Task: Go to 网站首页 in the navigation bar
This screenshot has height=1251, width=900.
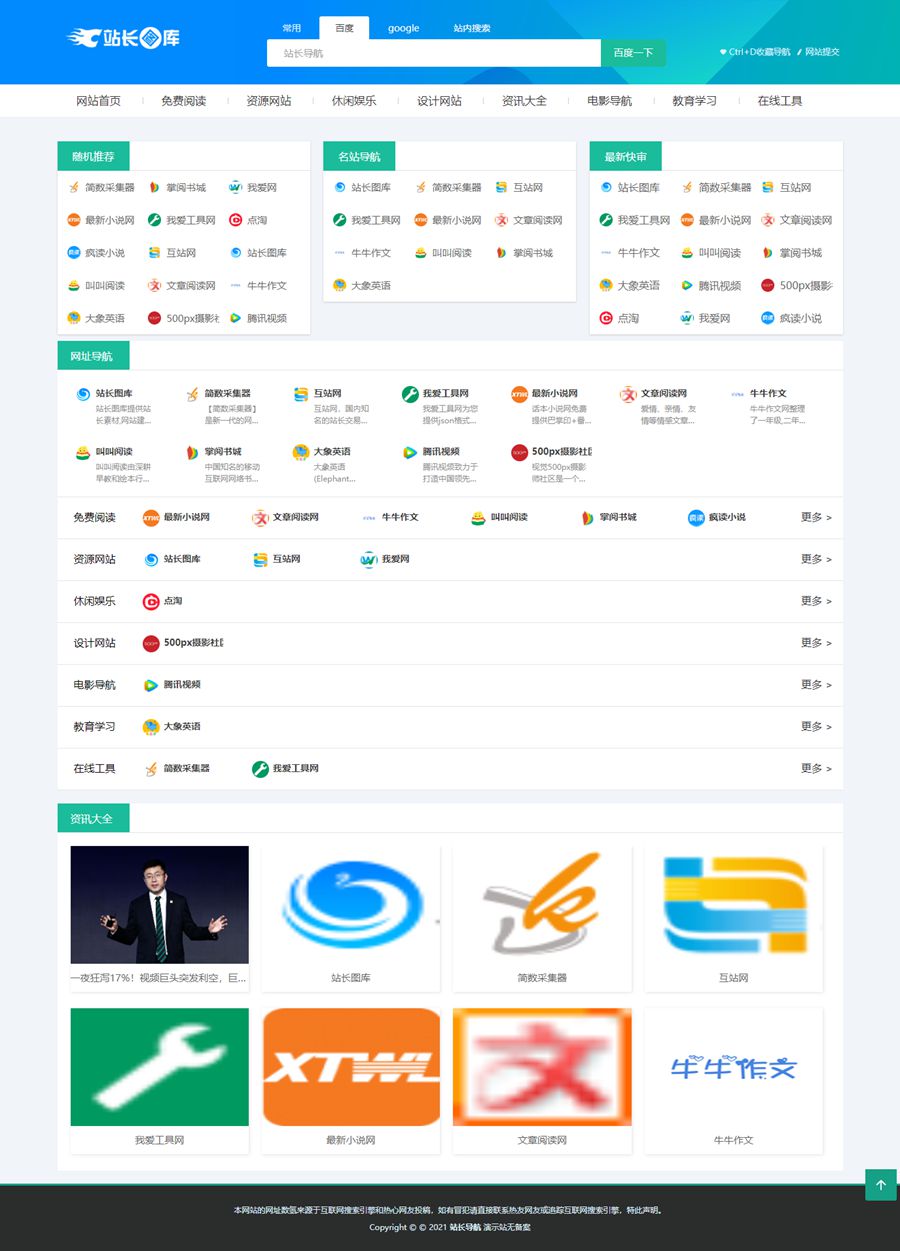Action: [x=99, y=101]
